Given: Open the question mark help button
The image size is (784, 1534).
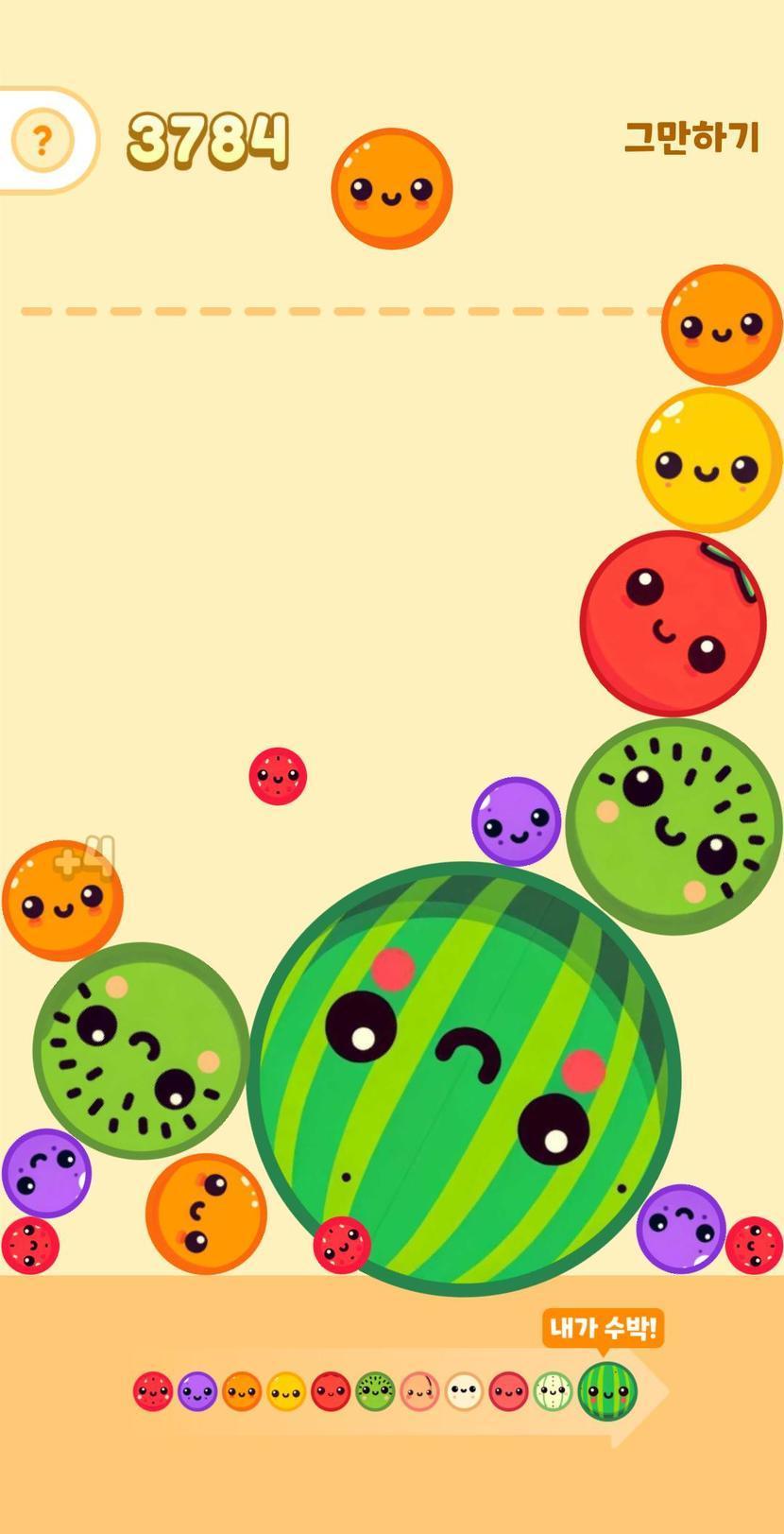Looking at the screenshot, I should point(42,140).
